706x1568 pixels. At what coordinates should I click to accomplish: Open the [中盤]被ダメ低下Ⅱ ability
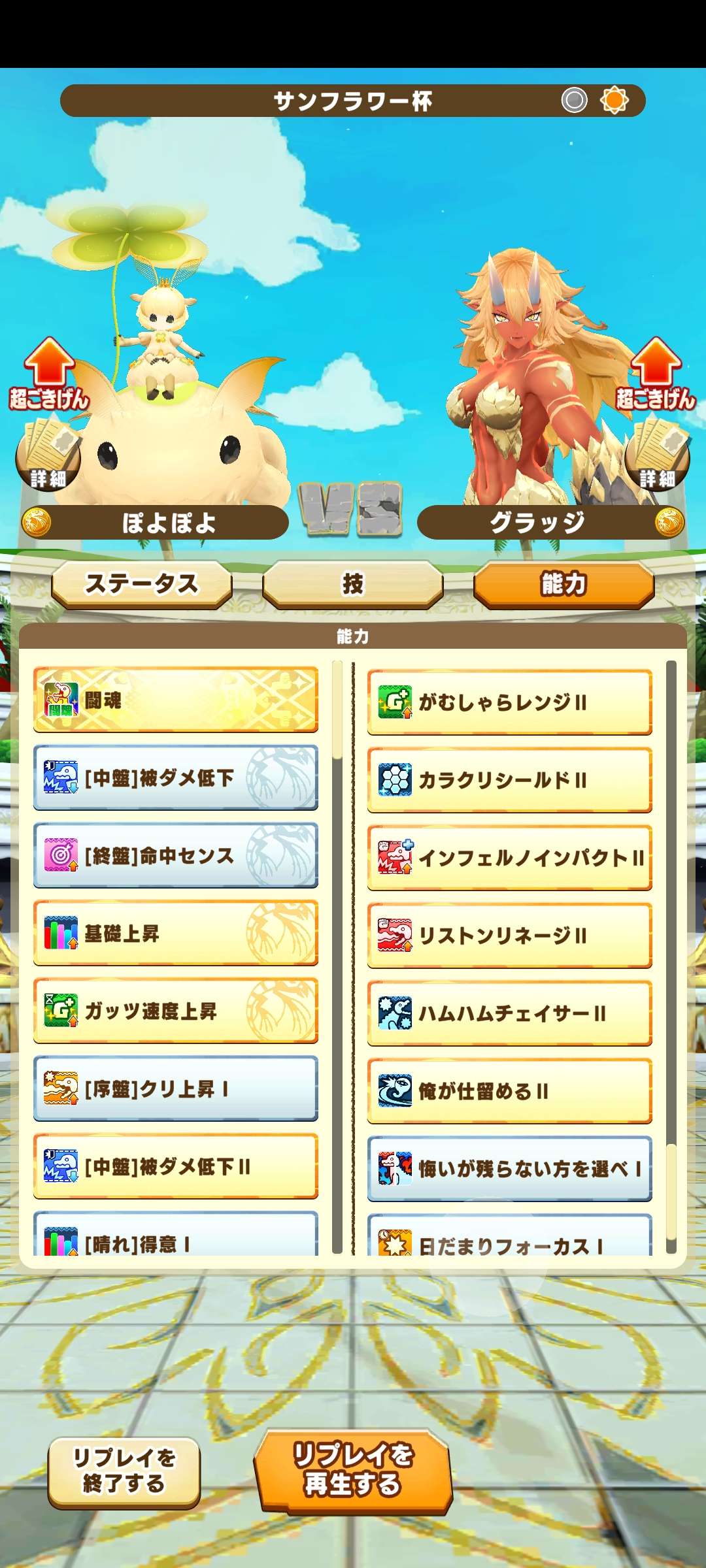click(176, 1166)
